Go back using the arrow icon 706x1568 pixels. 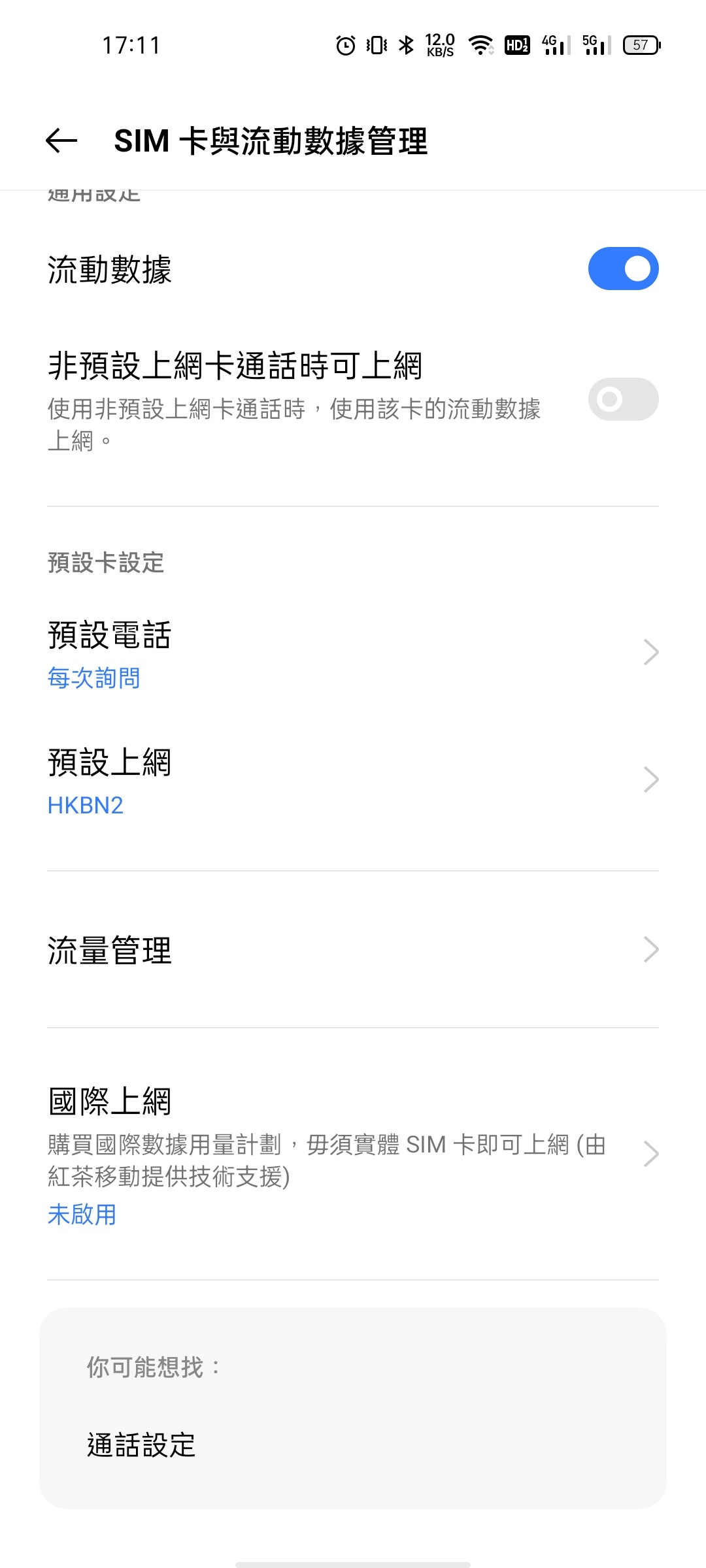(x=61, y=140)
